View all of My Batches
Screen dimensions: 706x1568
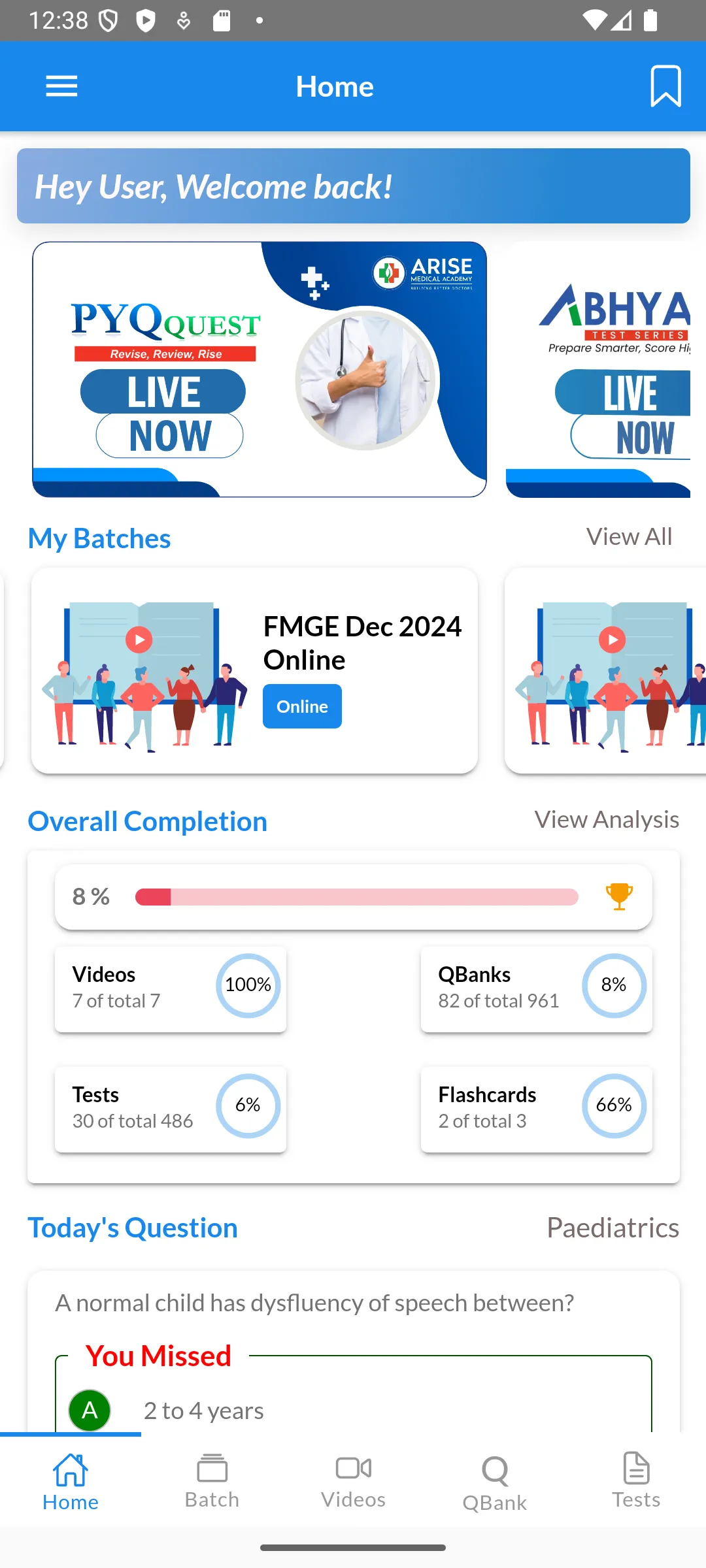pyautogui.click(x=628, y=537)
